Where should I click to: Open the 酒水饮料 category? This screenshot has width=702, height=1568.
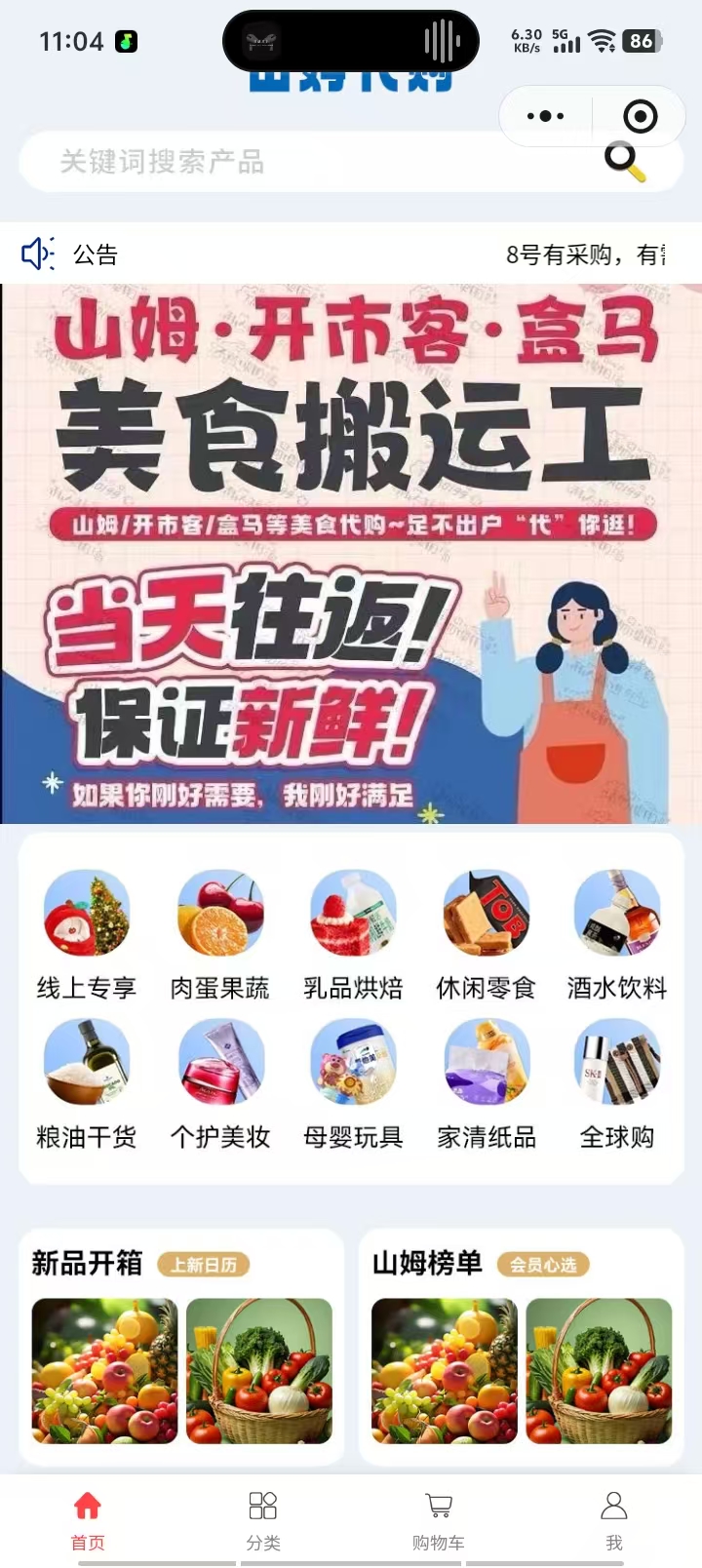click(x=617, y=933)
